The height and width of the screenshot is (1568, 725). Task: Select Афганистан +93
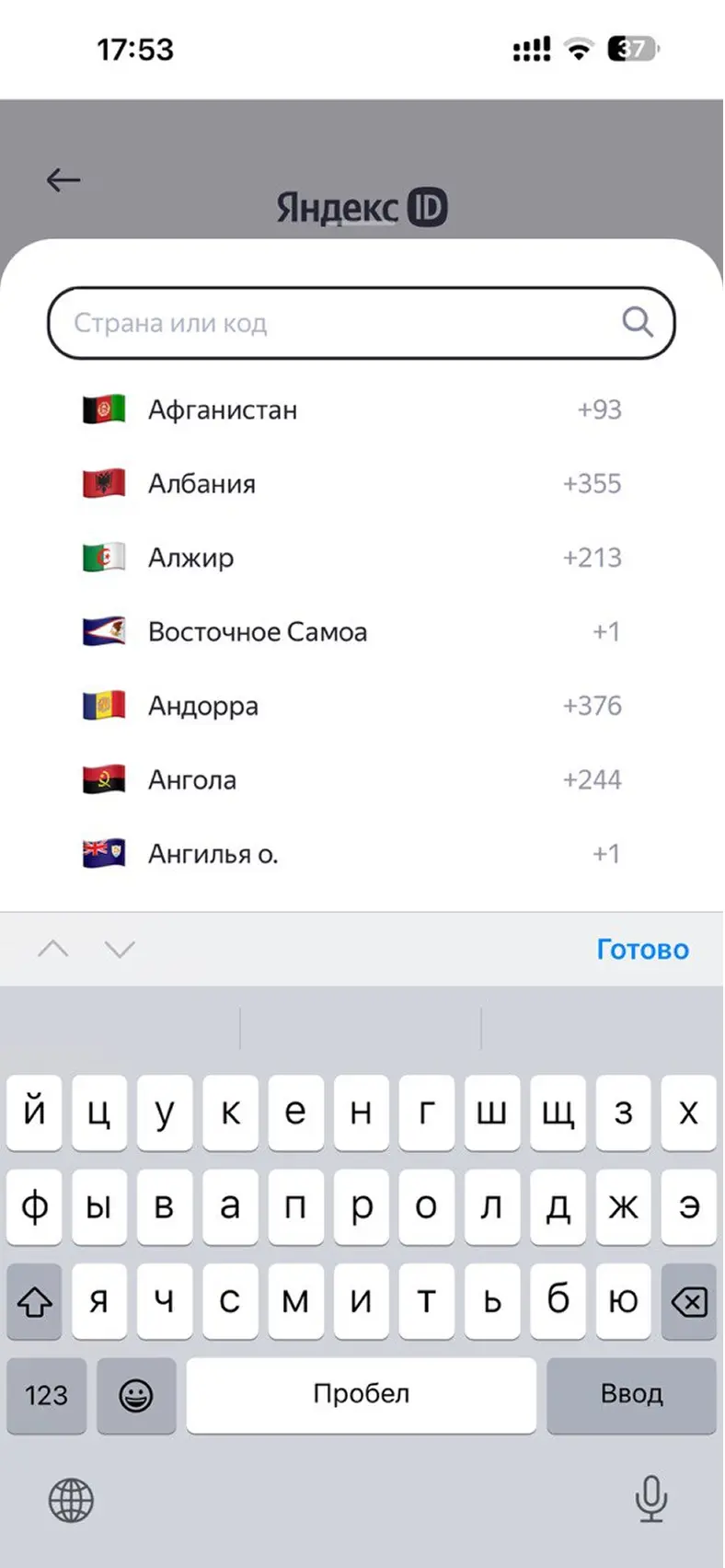350,409
